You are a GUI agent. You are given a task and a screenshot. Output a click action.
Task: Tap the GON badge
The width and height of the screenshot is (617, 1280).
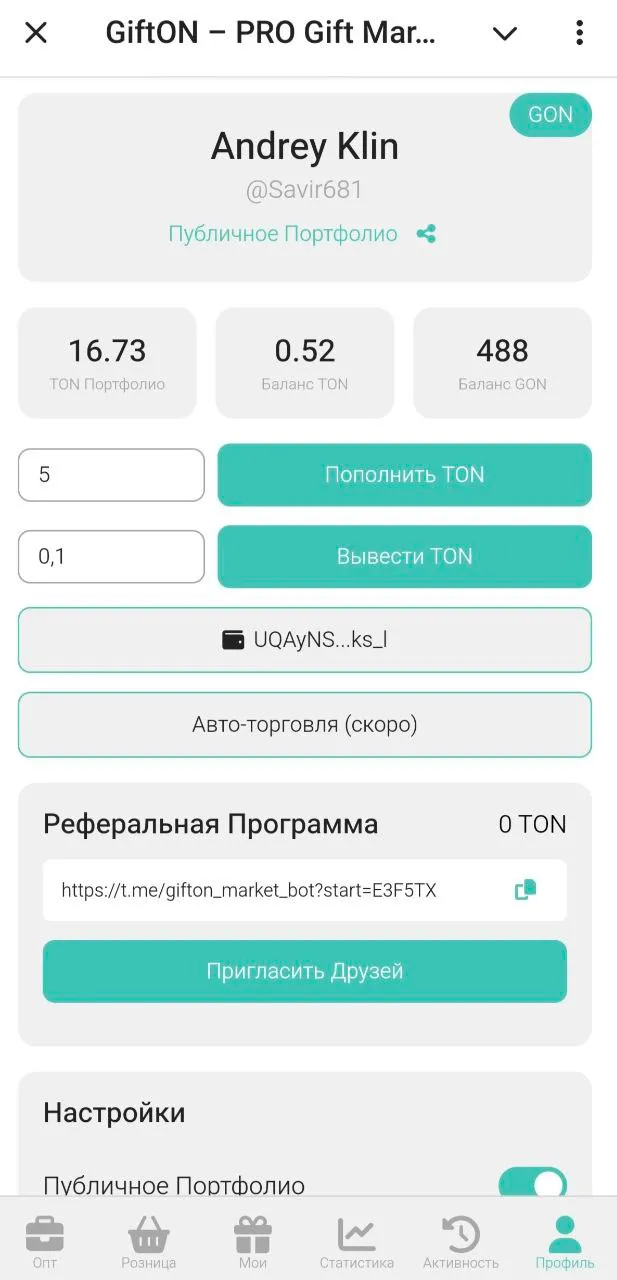550,115
